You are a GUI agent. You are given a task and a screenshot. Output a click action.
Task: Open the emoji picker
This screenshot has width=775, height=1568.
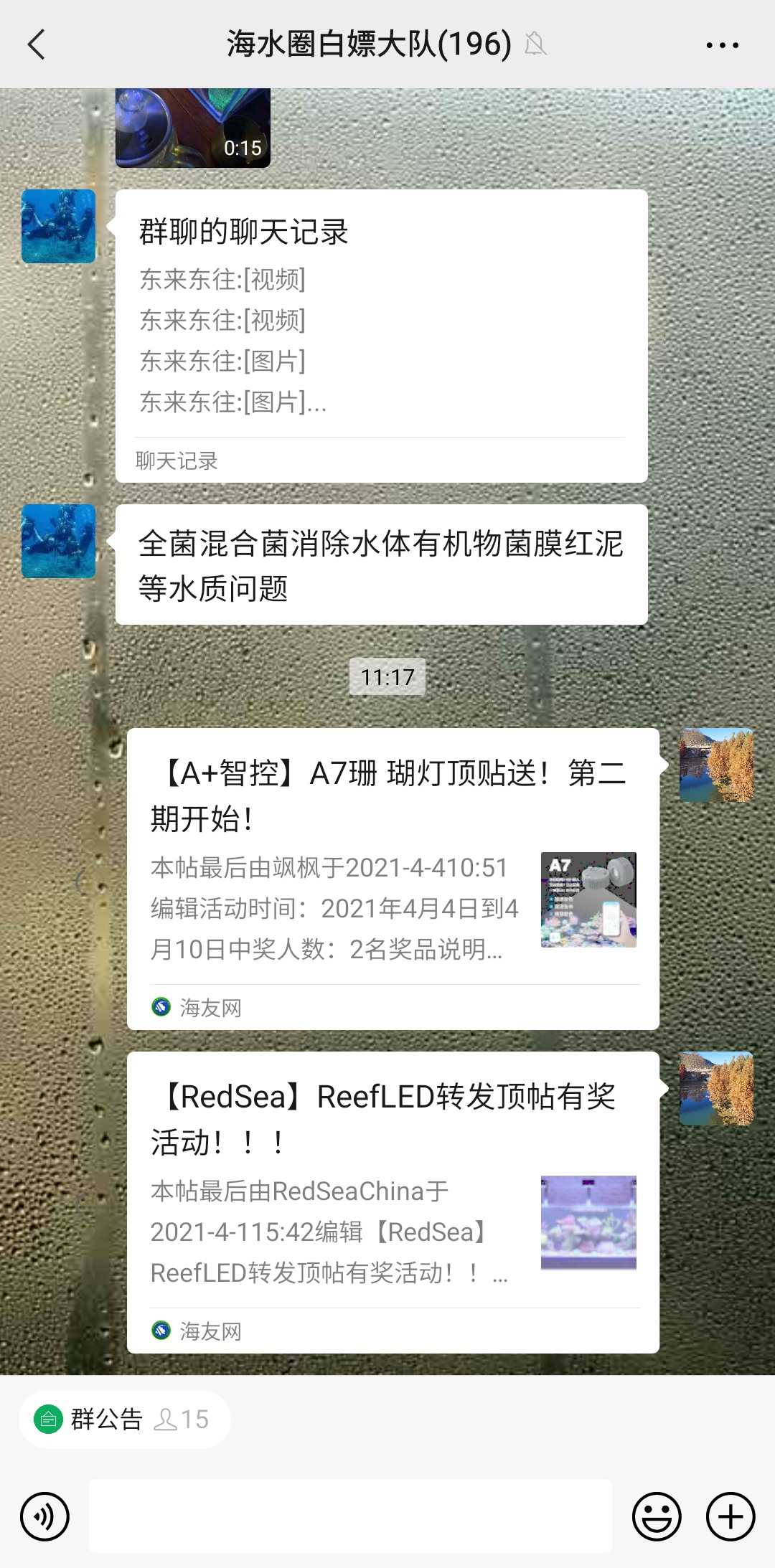point(656,1516)
